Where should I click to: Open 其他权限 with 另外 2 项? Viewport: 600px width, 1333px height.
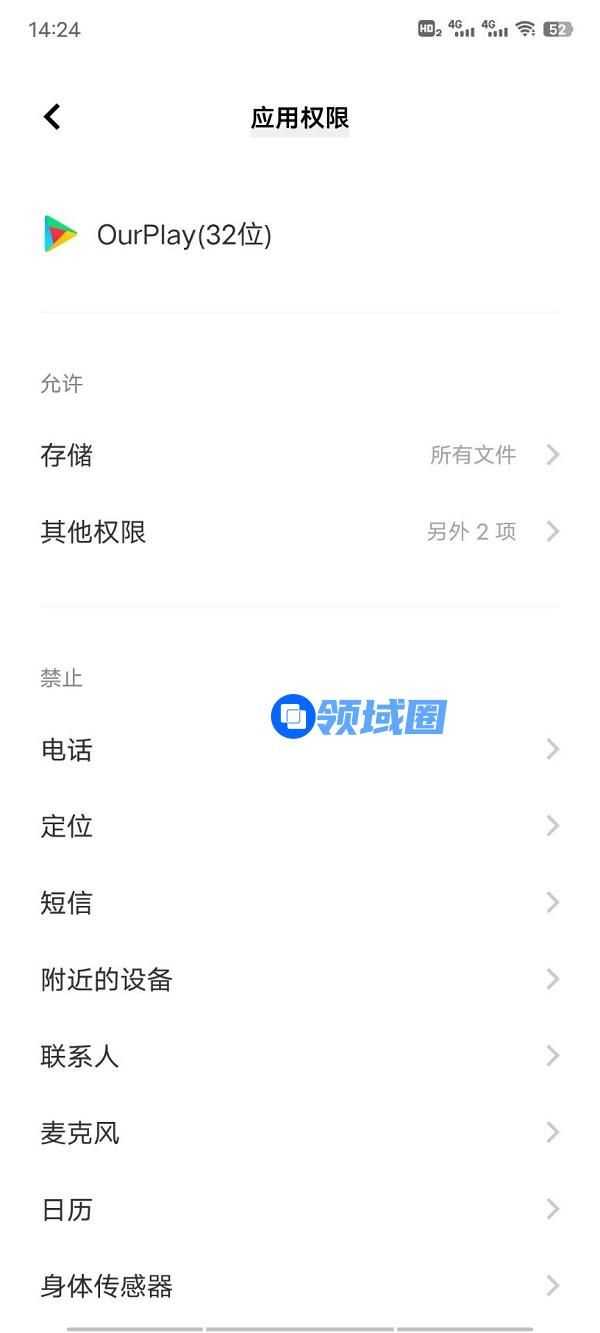tap(300, 531)
